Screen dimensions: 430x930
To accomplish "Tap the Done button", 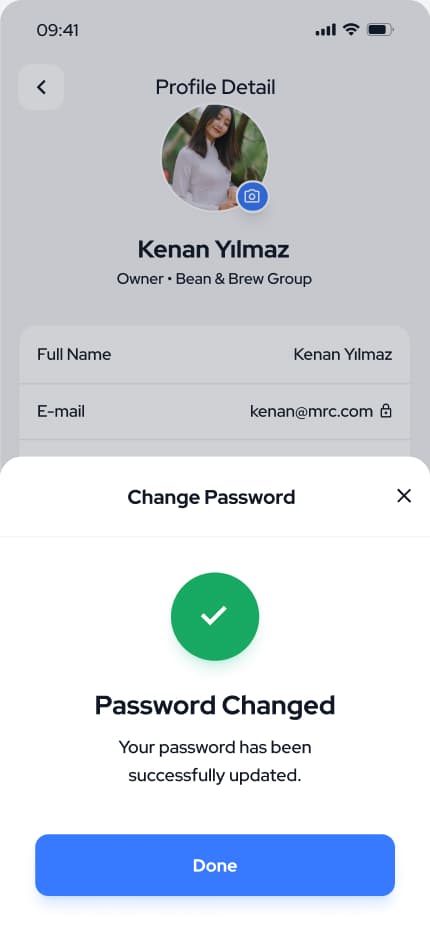I will [215, 865].
